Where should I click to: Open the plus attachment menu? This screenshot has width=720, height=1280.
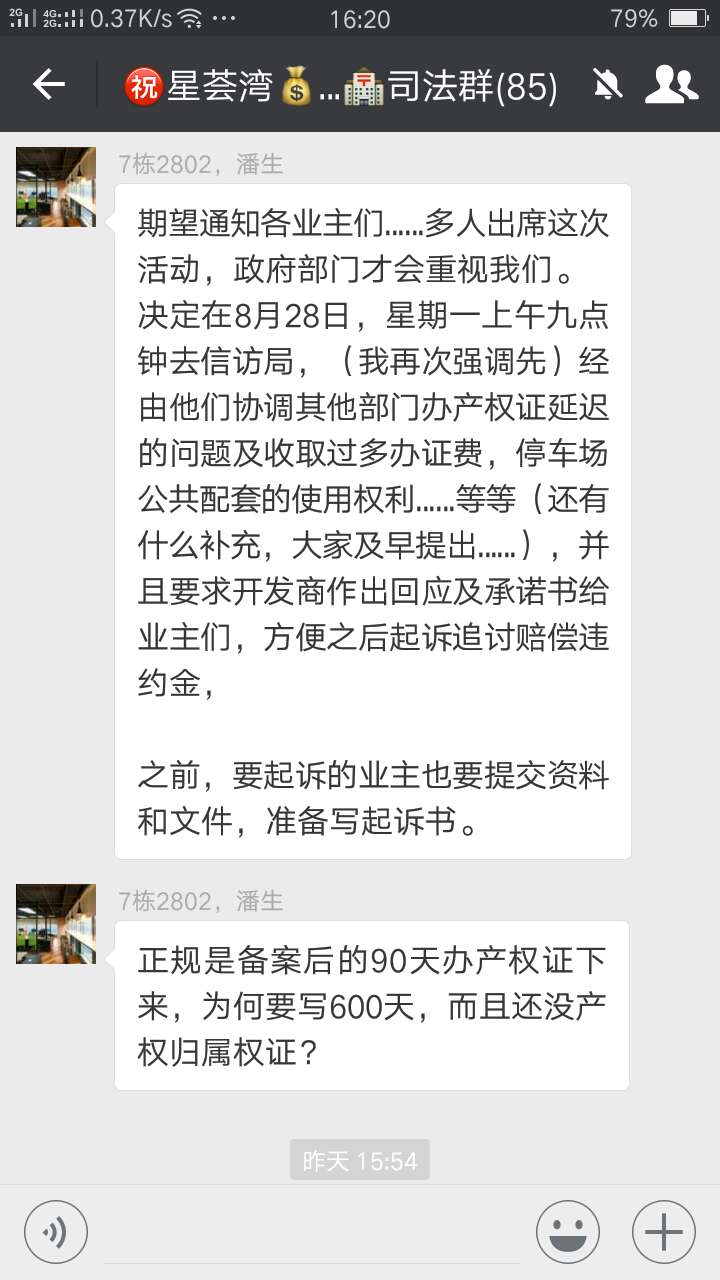(x=663, y=1231)
